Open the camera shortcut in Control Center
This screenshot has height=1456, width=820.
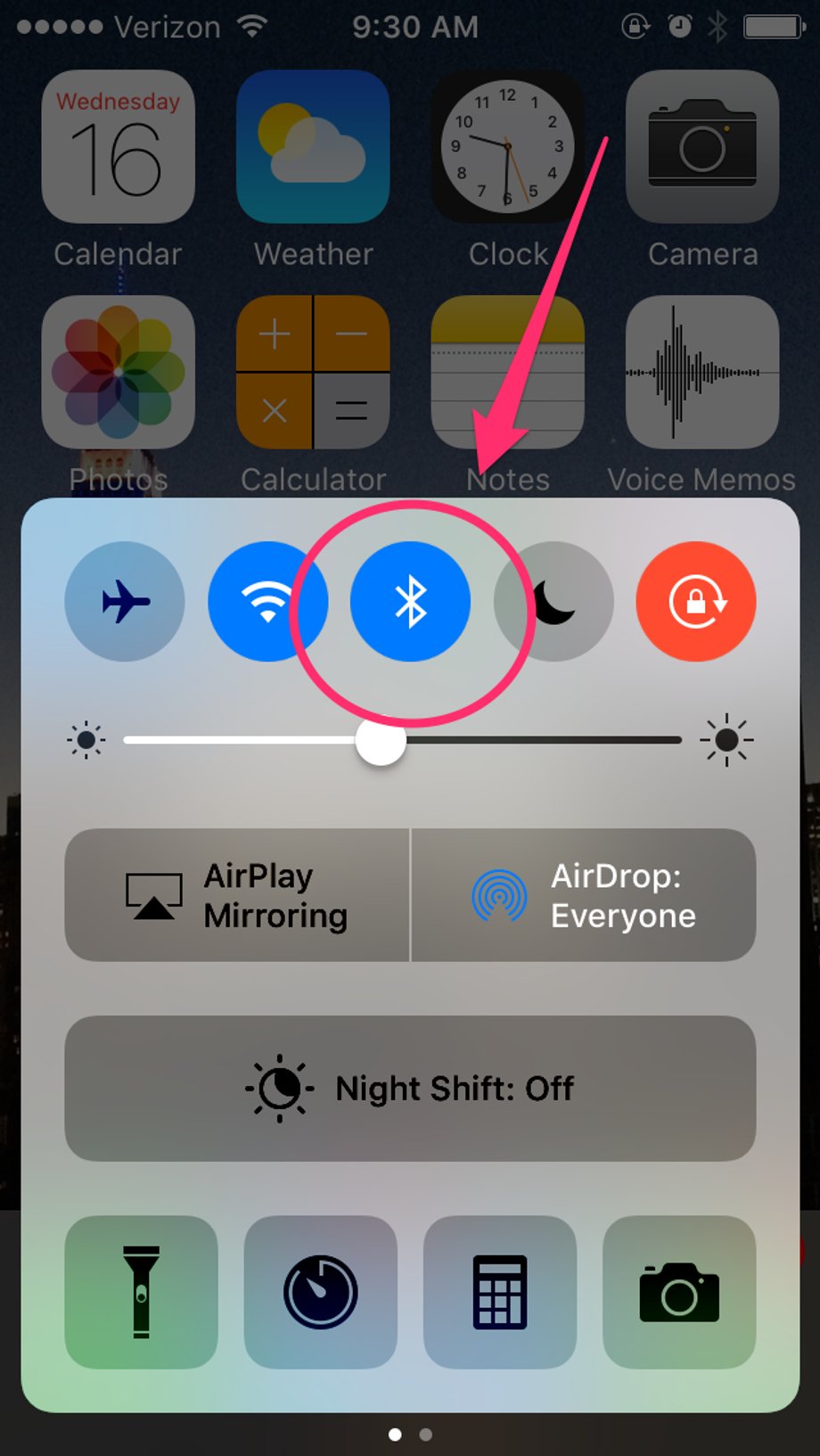pos(679,1292)
